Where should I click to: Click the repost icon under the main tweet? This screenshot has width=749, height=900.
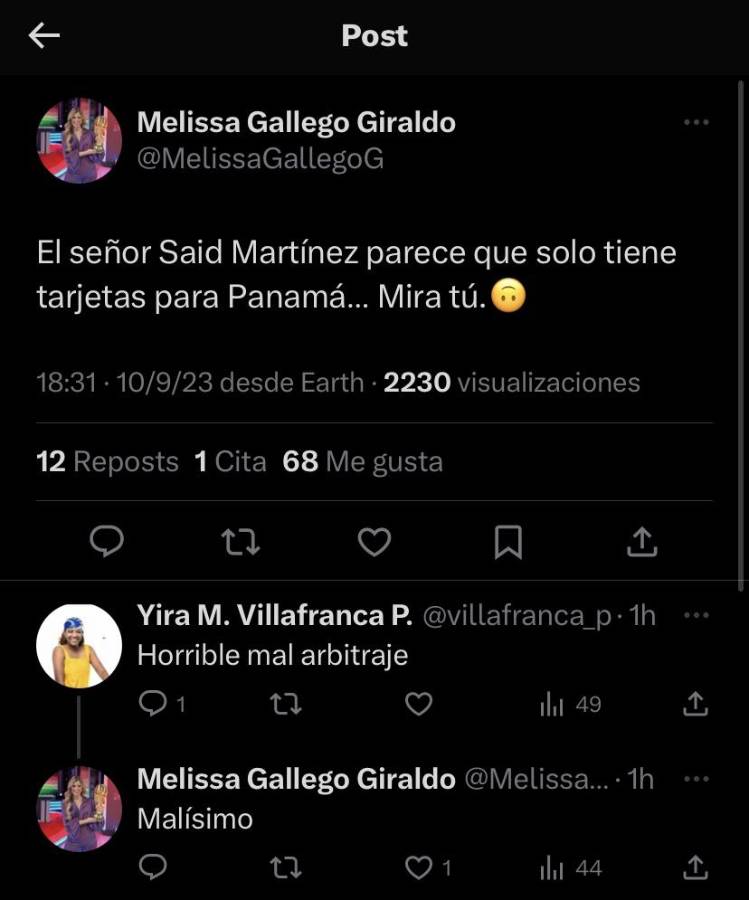pos(240,542)
